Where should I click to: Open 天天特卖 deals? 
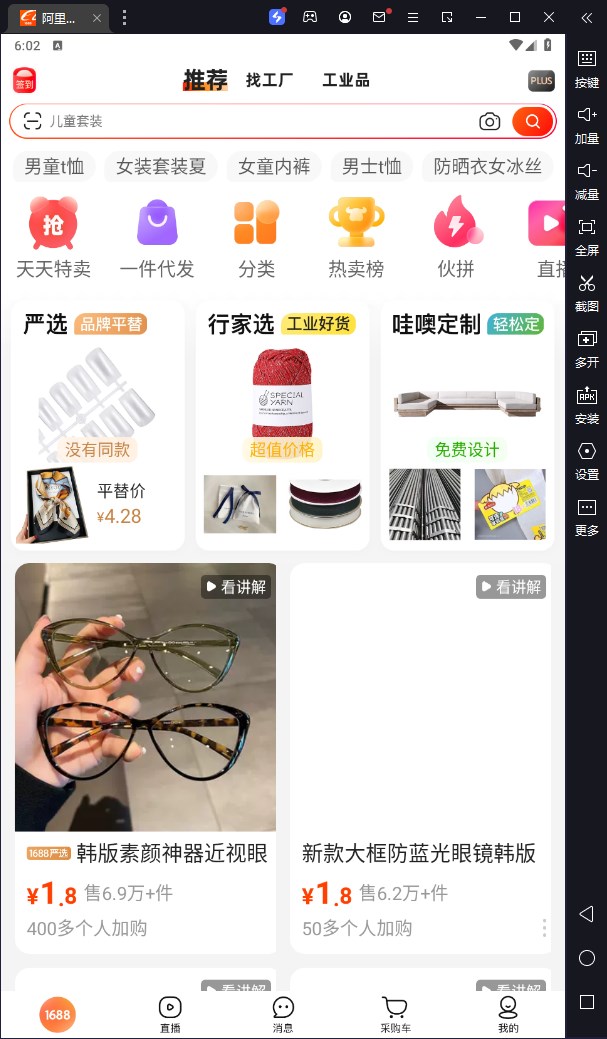[53, 237]
